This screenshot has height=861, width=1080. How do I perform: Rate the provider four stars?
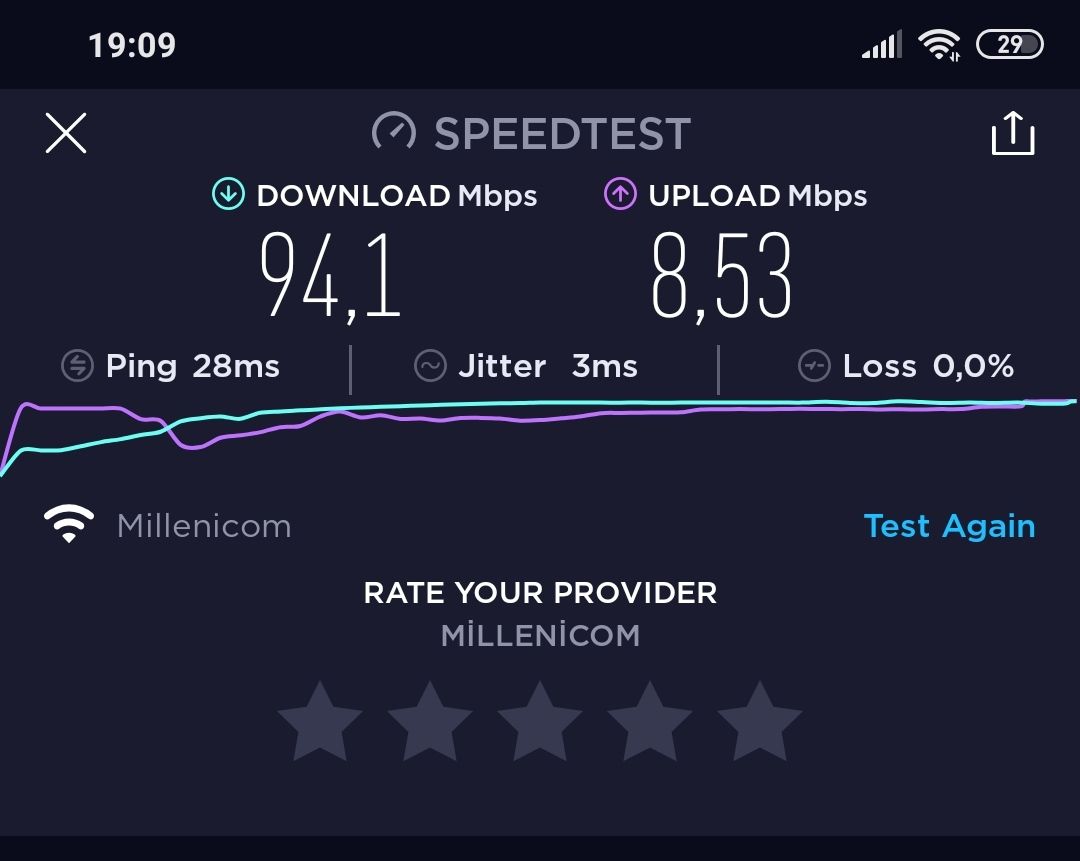(x=650, y=723)
